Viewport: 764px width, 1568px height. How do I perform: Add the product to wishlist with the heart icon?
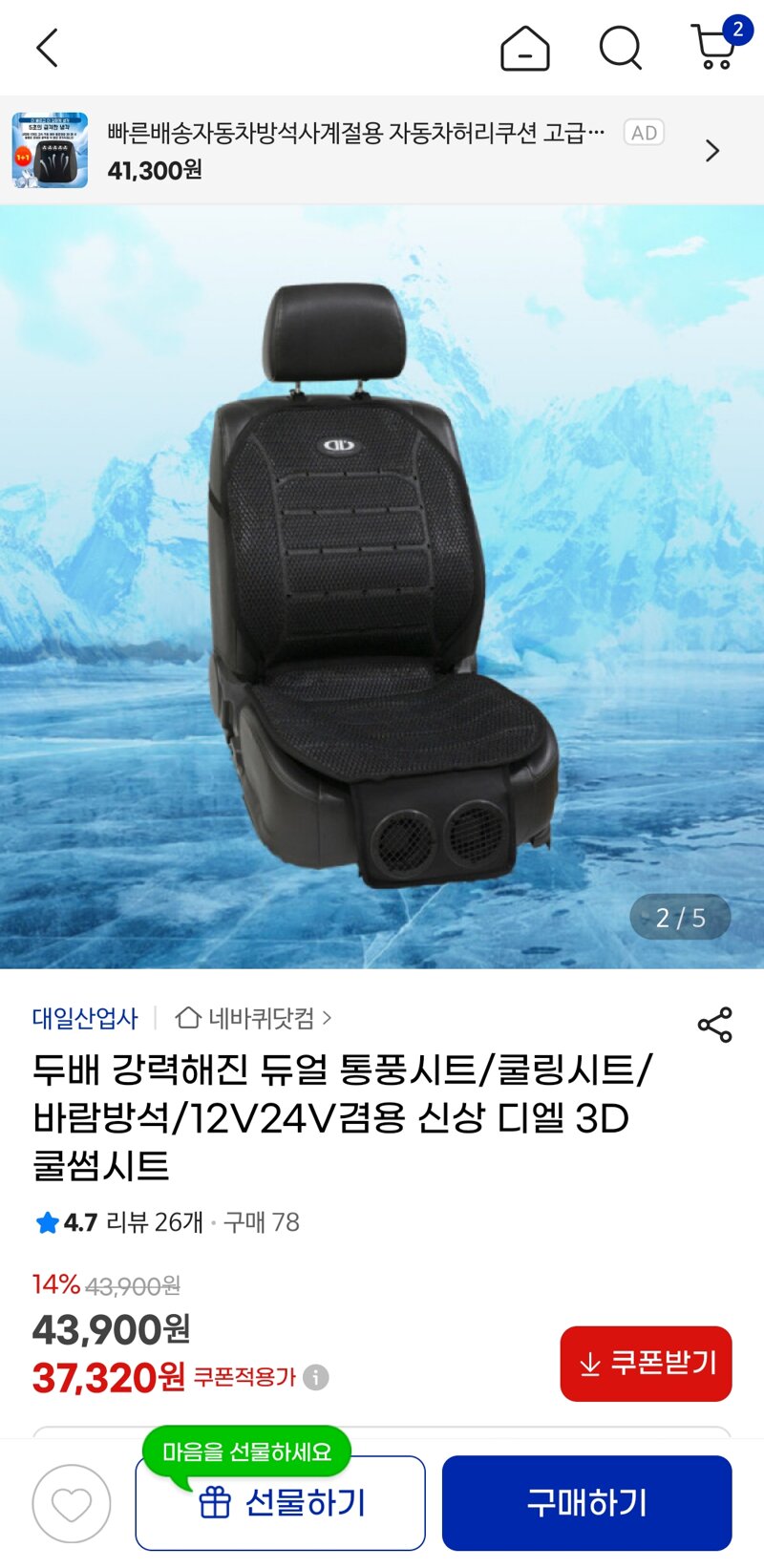72,1503
